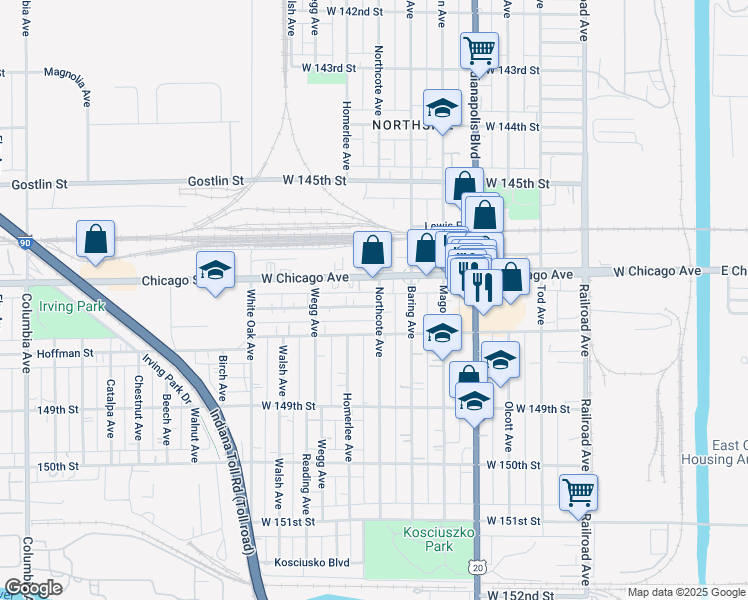The image size is (748, 600).
Task: Select the grocery cart marker on Railroad Ave
Action: click(578, 492)
